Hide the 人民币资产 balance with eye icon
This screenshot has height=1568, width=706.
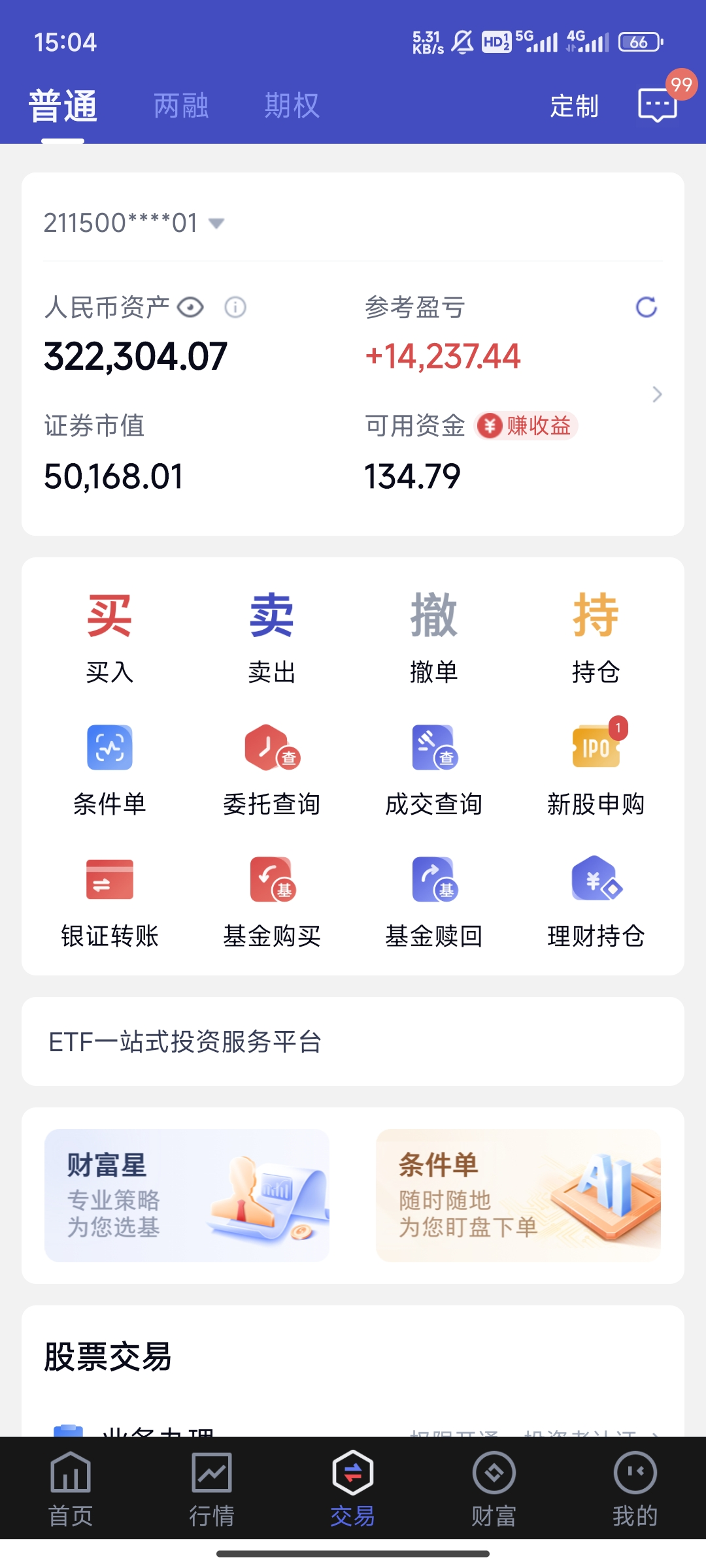click(x=190, y=307)
